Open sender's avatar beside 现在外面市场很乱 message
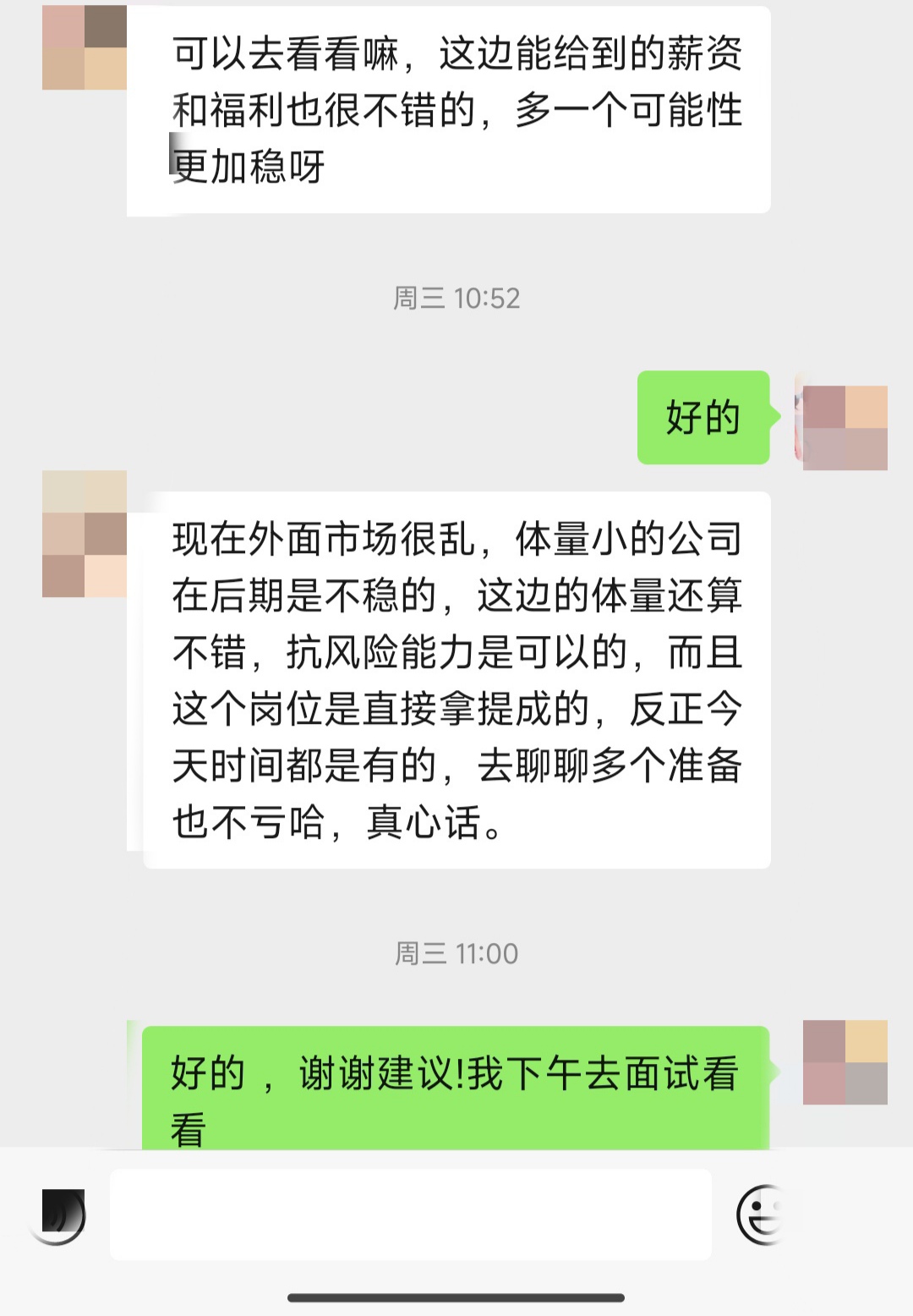The width and height of the screenshot is (913, 1316). pyautogui.click(x=85, y=534)
